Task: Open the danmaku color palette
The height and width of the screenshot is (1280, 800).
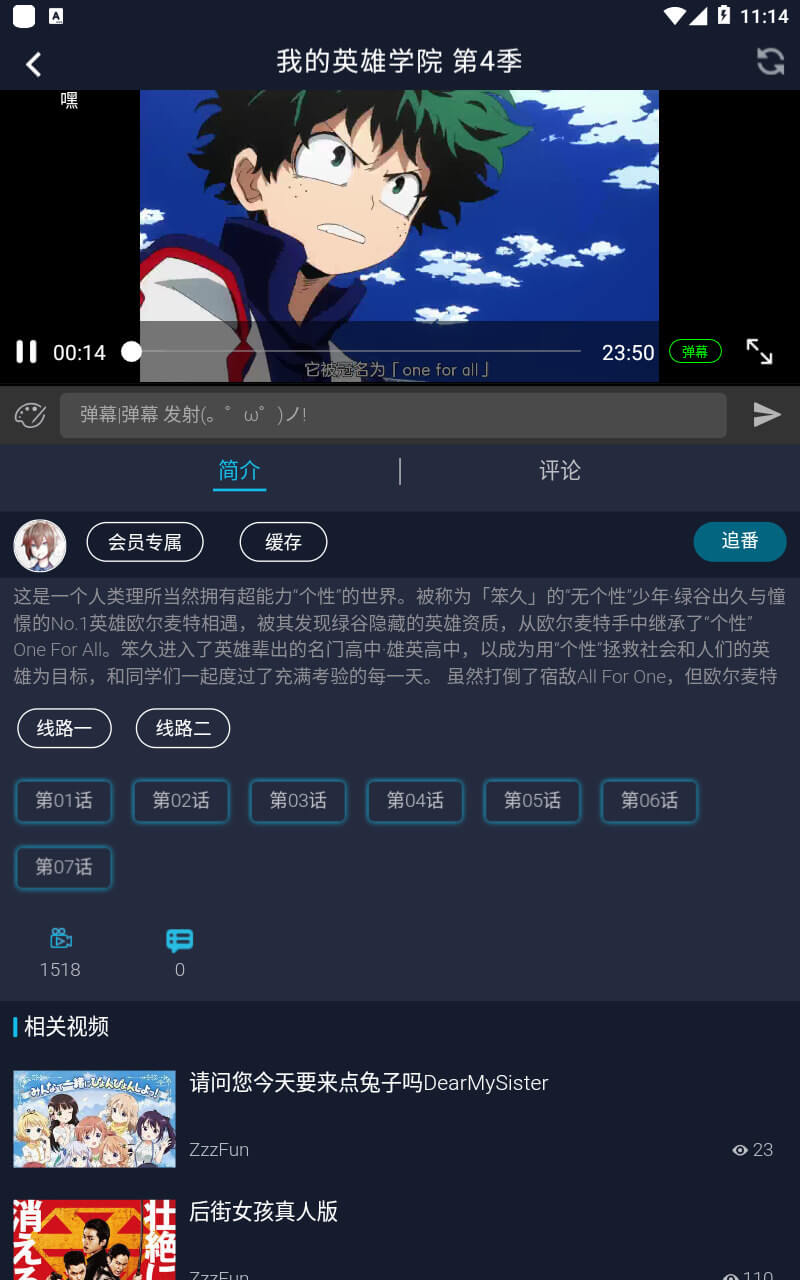Action: click(x=30, y=415)
